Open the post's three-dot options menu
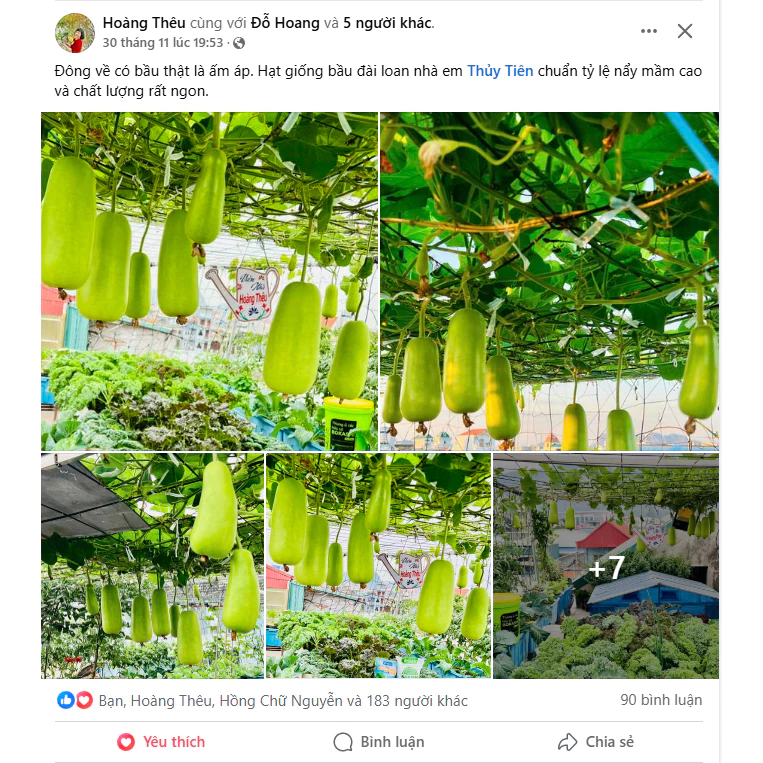This screenshot has width=763, height=763. (649, 31)
